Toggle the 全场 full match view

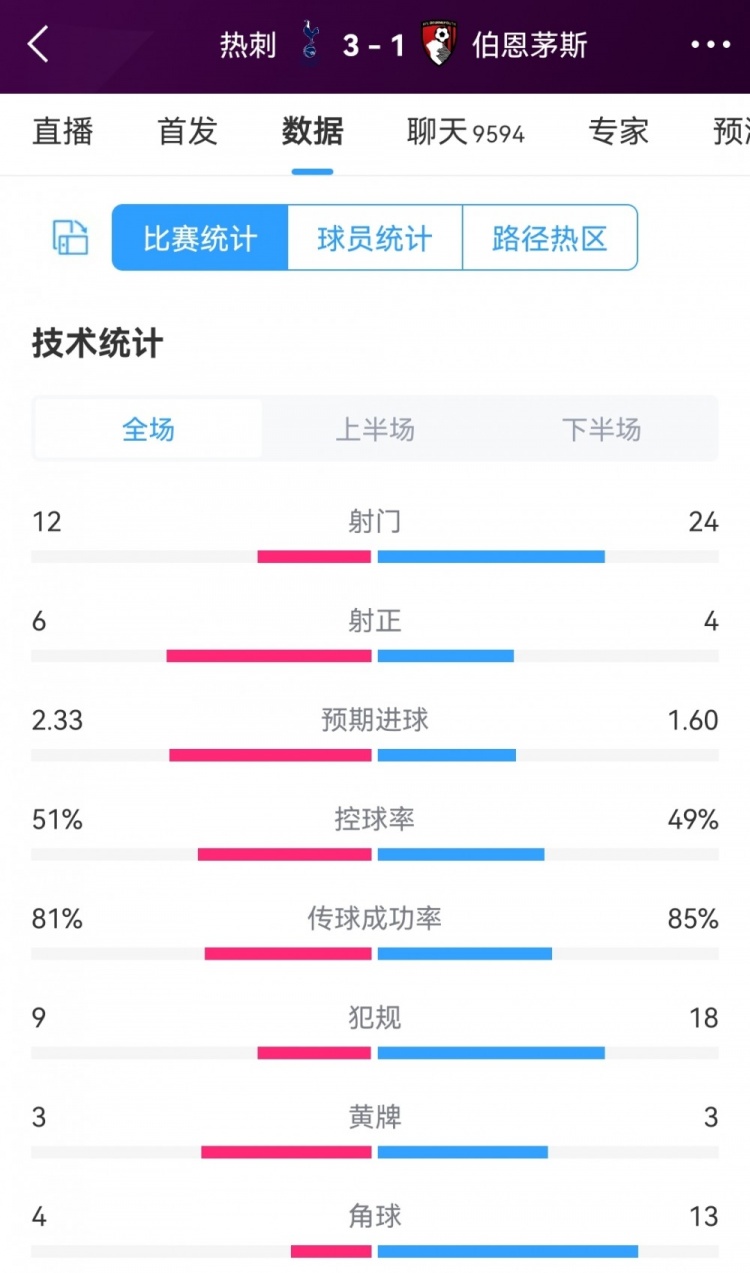pos(147,429)
